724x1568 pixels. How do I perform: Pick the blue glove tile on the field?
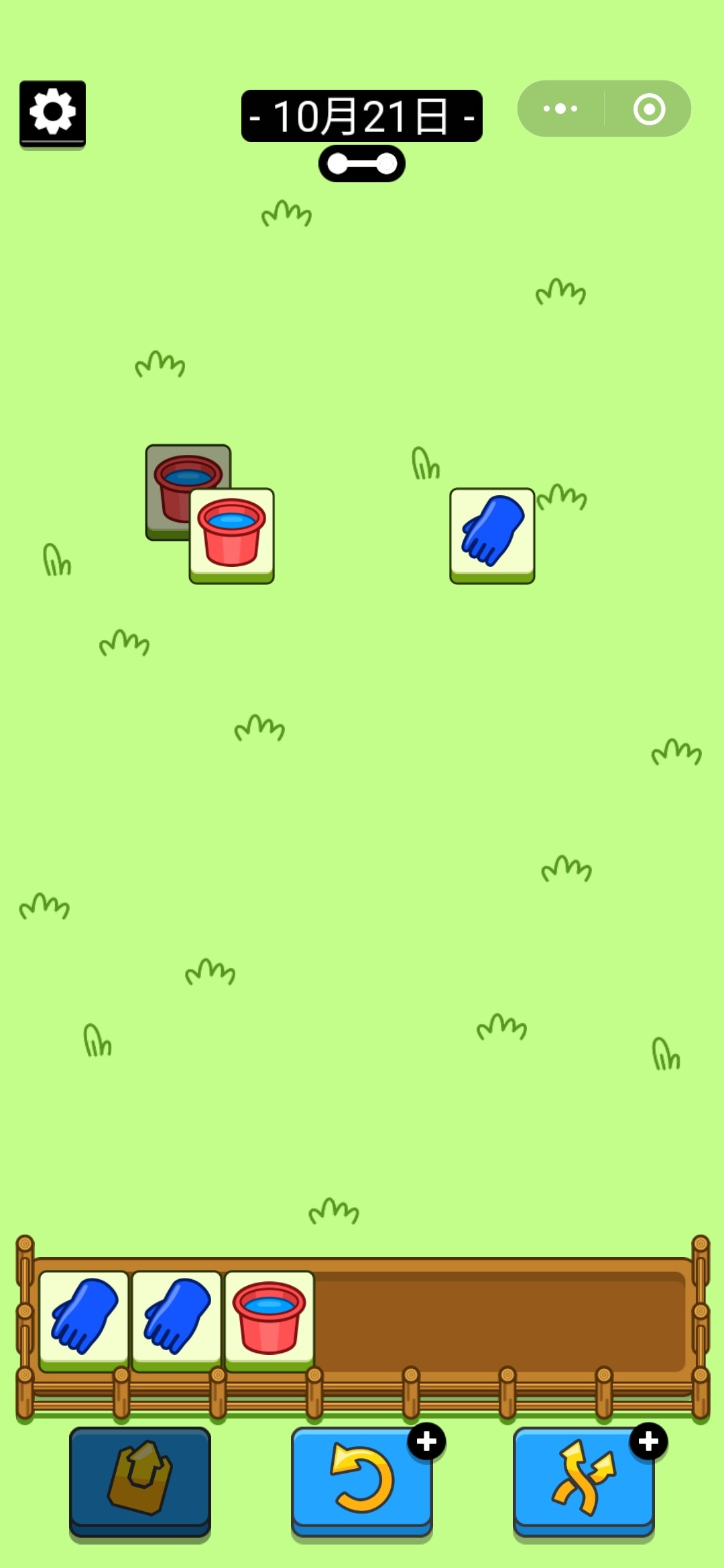pyautogui.click(x=492, y=535)
